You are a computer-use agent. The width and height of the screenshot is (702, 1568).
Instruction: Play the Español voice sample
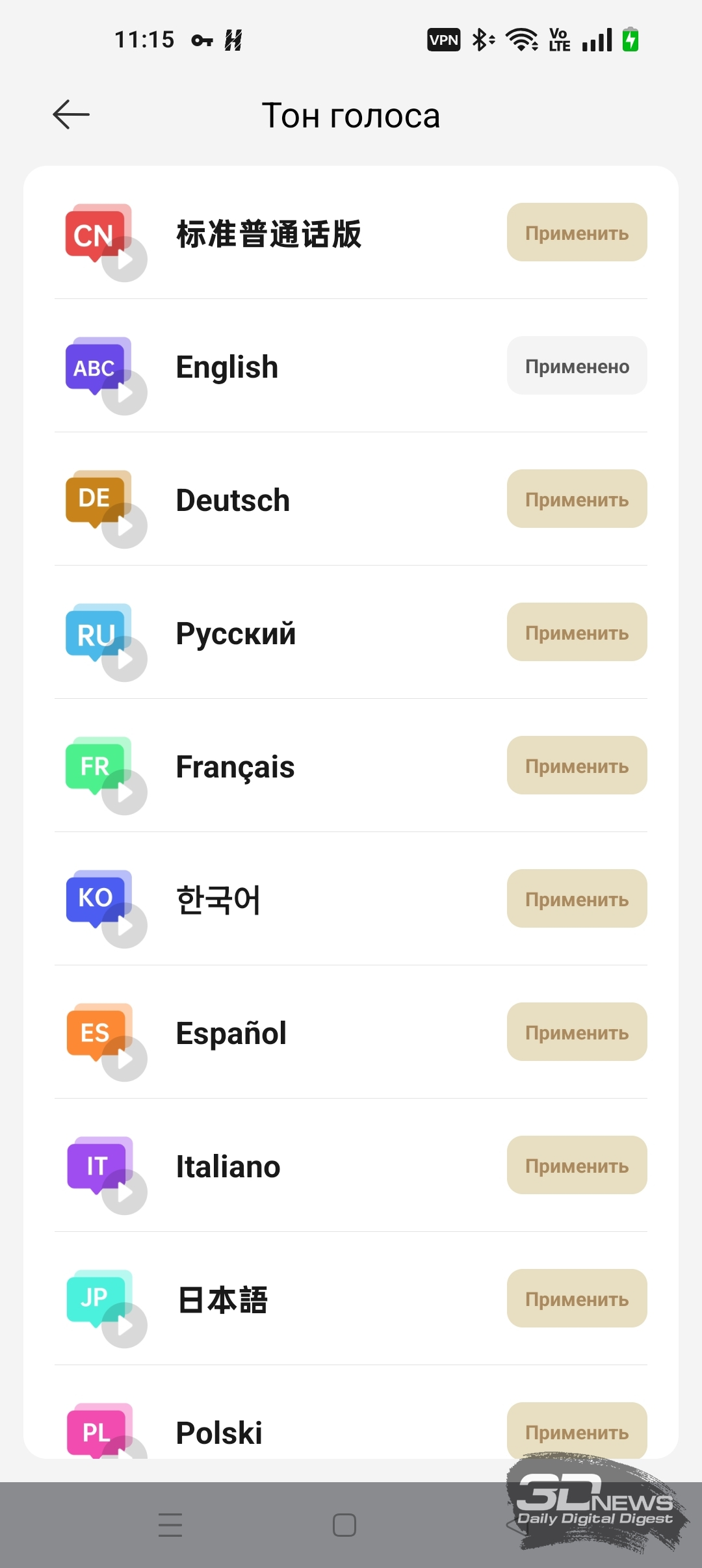point(124,1059)
